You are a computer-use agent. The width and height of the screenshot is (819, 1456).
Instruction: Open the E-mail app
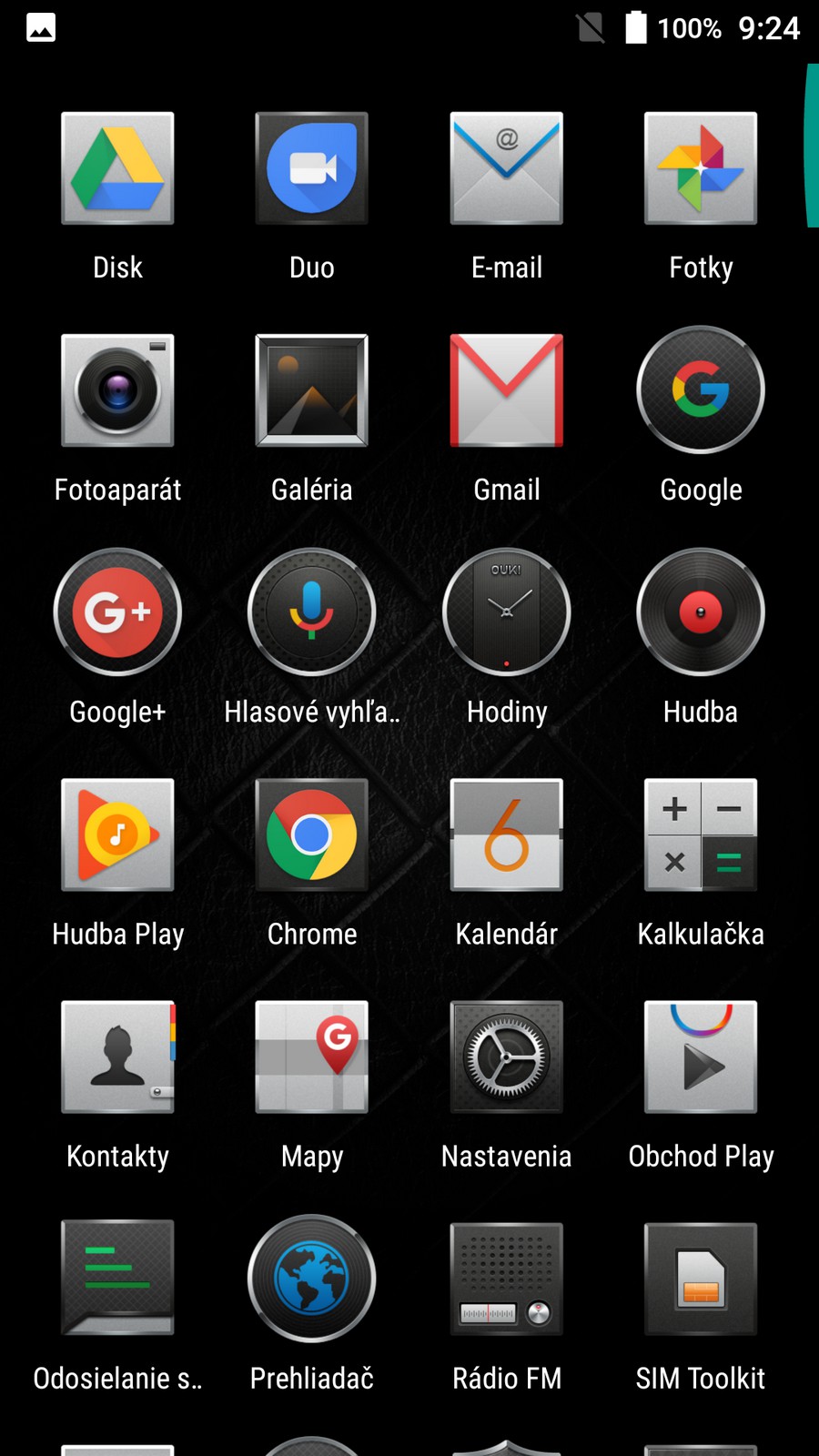(507, 168)
